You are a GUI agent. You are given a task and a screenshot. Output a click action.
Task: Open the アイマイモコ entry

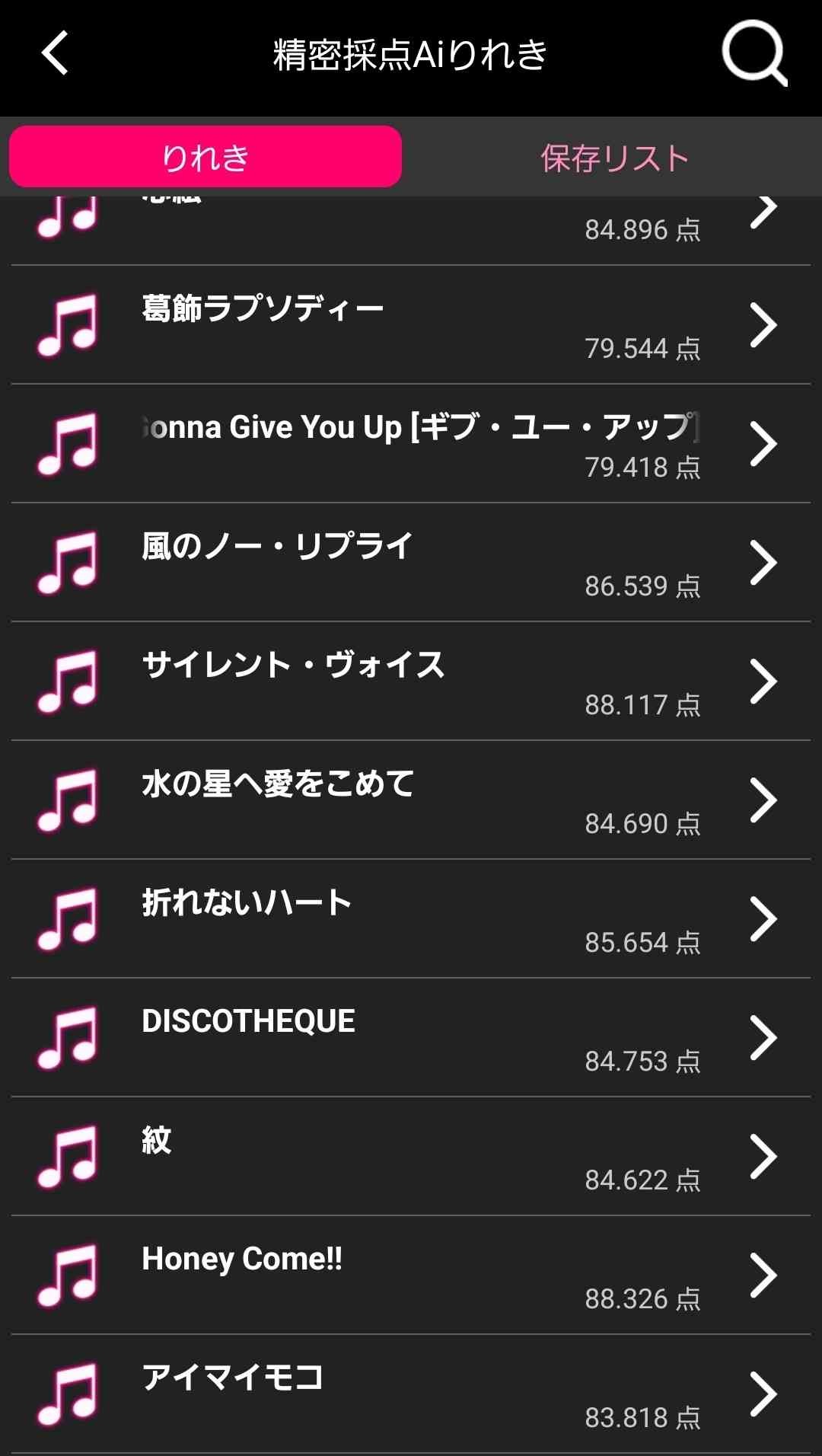point(411,1395)
